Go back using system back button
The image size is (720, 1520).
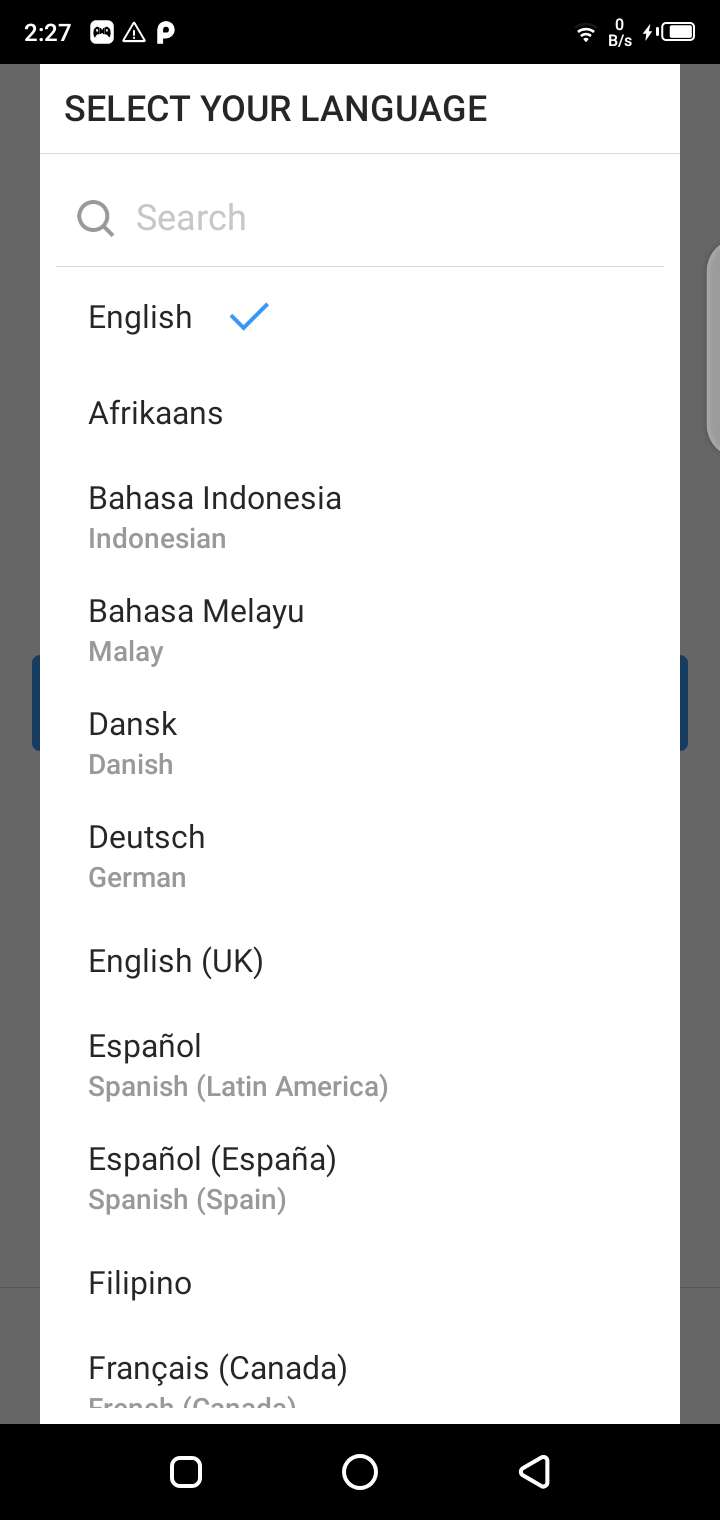pos(534,1472)
